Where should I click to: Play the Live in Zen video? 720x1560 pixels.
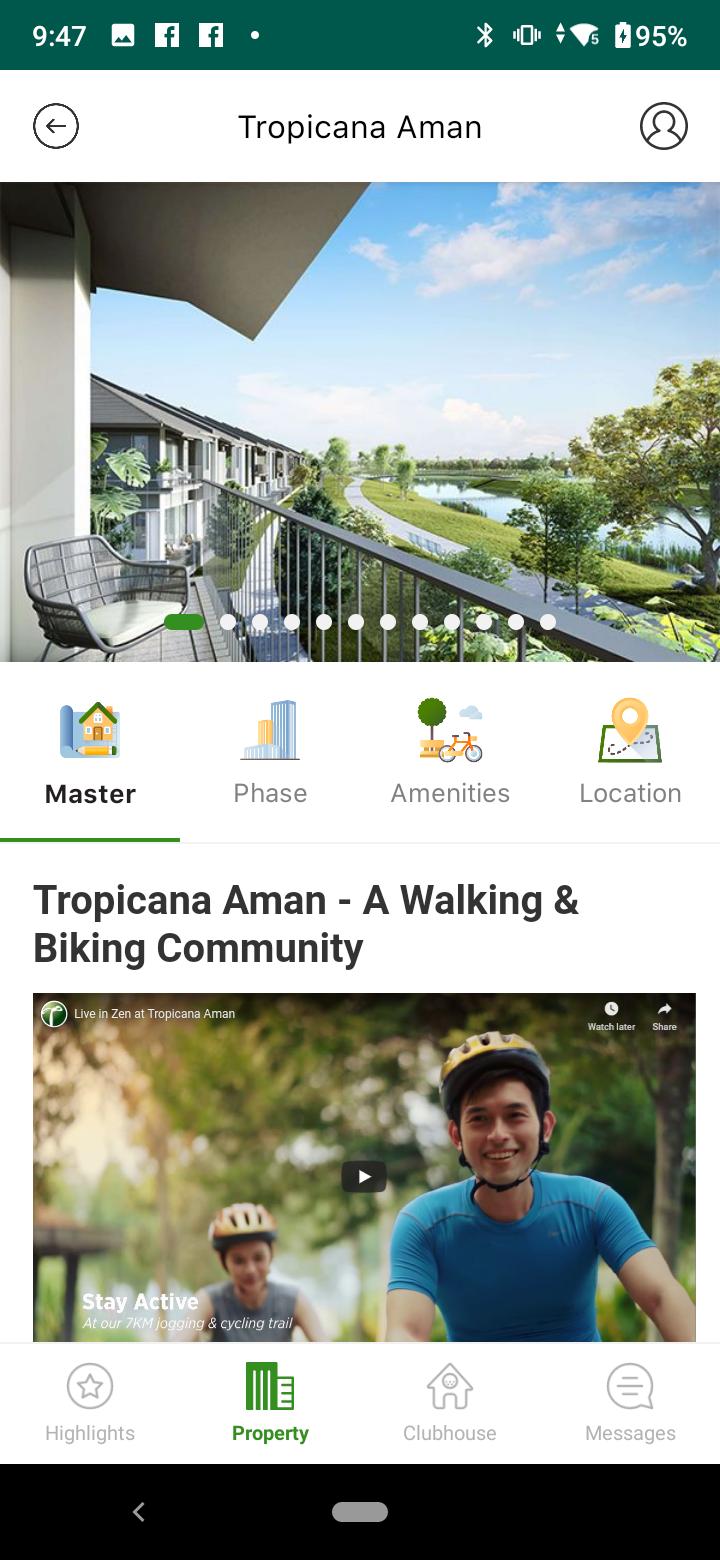coord(364,1176)
